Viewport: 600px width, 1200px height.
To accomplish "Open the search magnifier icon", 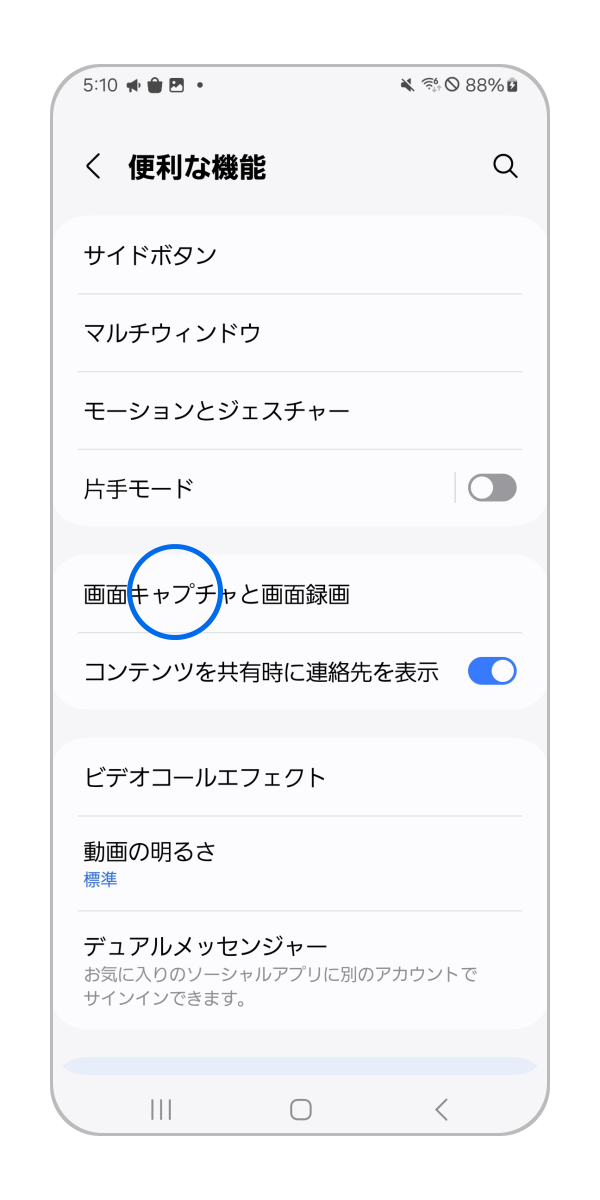I will pyautogui.click(x=505, y=167).
